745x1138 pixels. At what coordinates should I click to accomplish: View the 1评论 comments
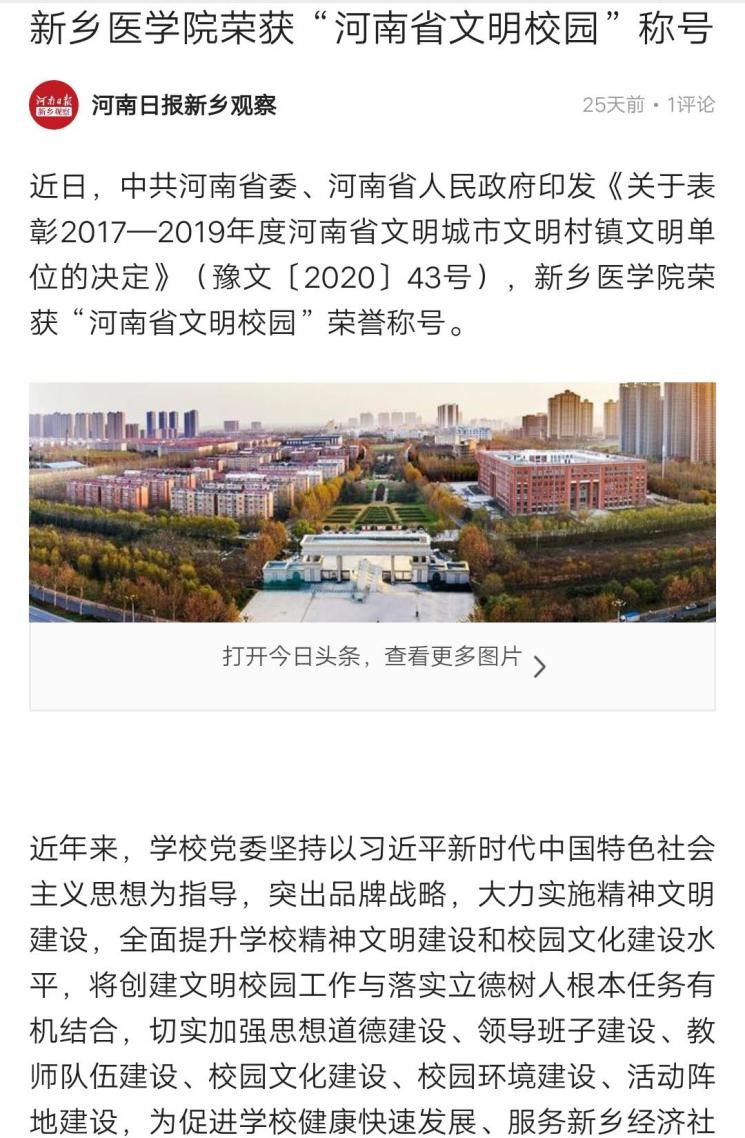point(691,105)
